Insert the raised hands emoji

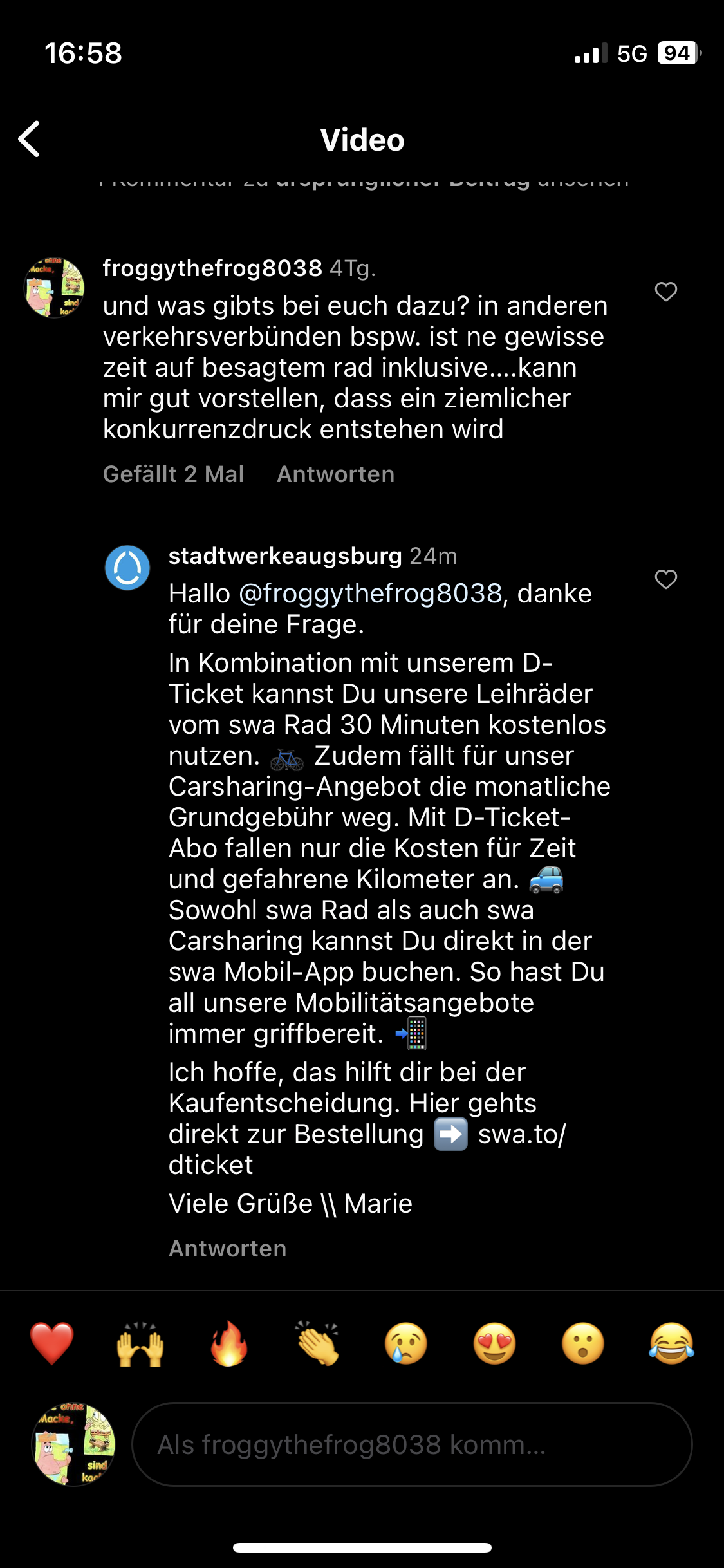coord(140,1344)
